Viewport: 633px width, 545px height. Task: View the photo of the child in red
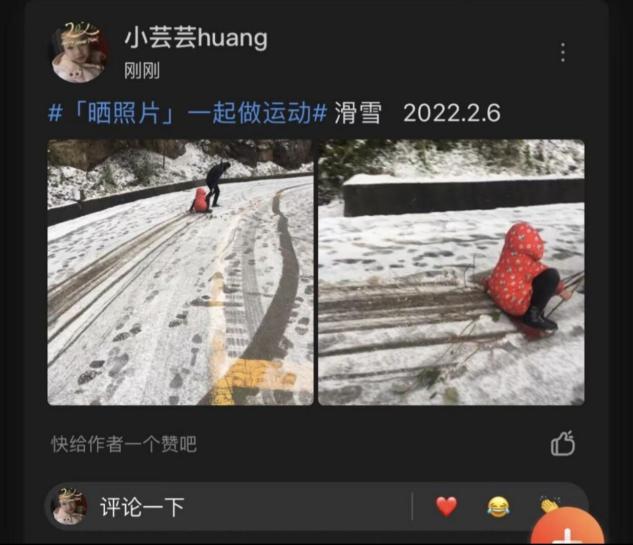click(x=451, y=272)
